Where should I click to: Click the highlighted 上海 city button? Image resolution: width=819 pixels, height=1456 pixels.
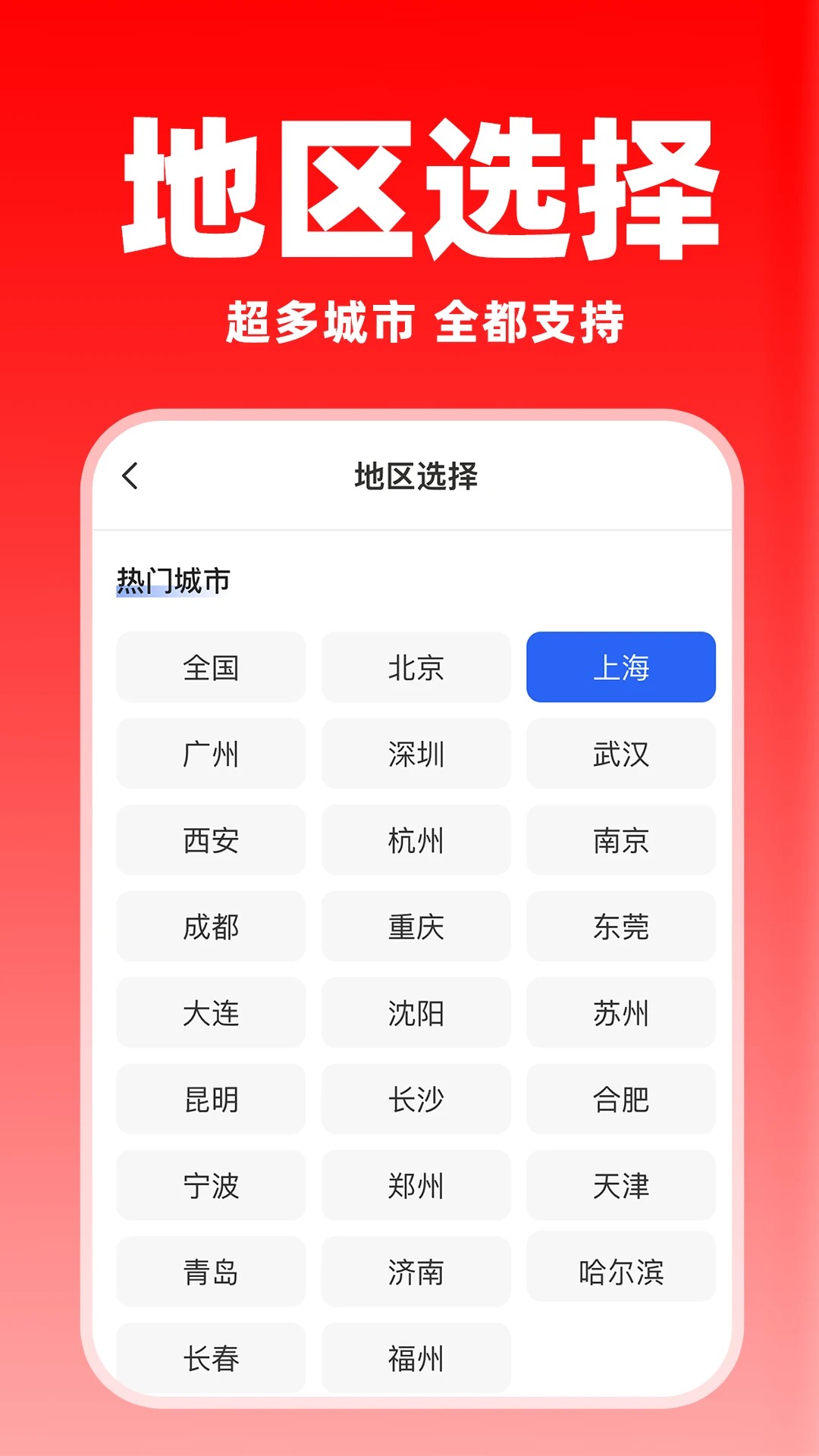[620, 667]
